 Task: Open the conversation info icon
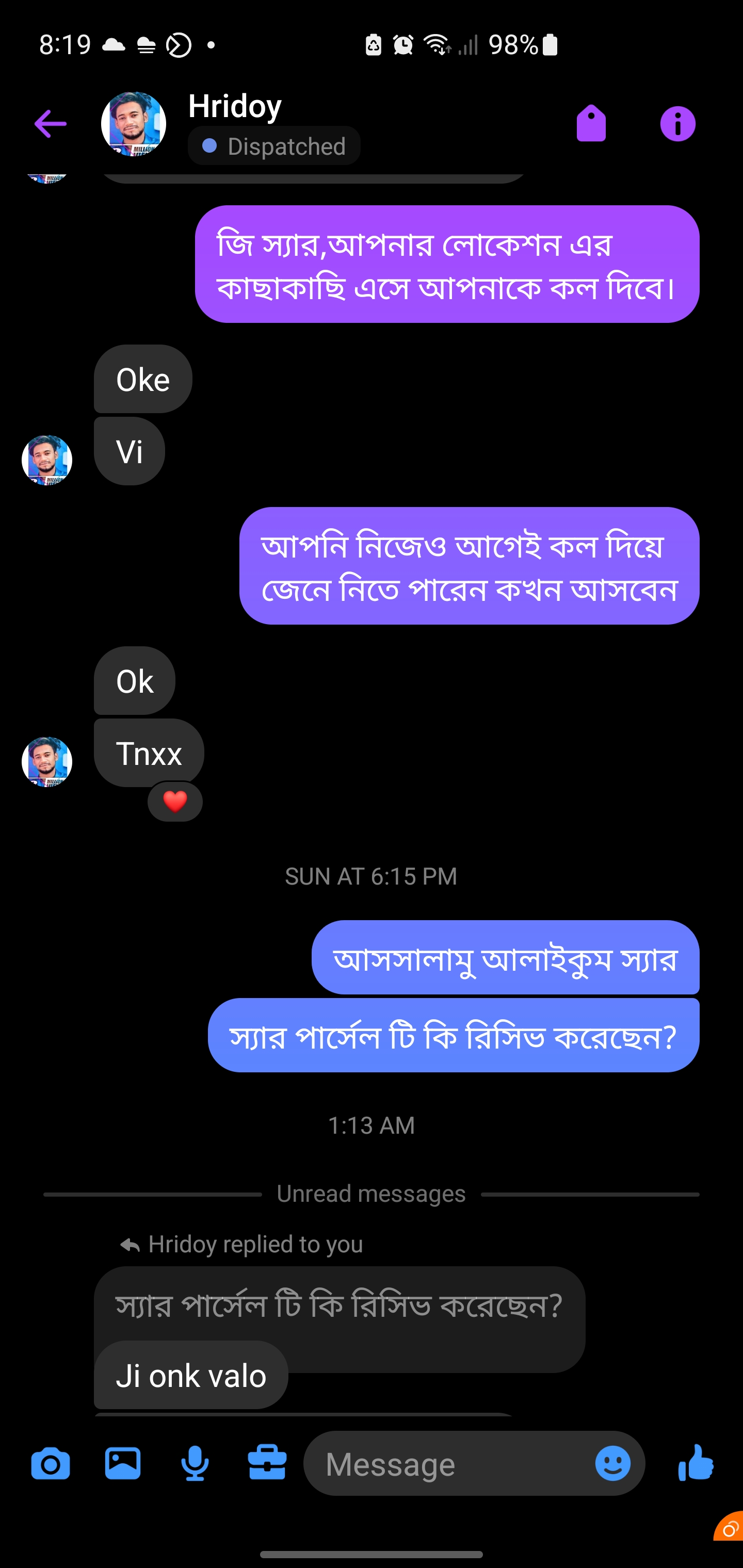(x=677, y=124)
